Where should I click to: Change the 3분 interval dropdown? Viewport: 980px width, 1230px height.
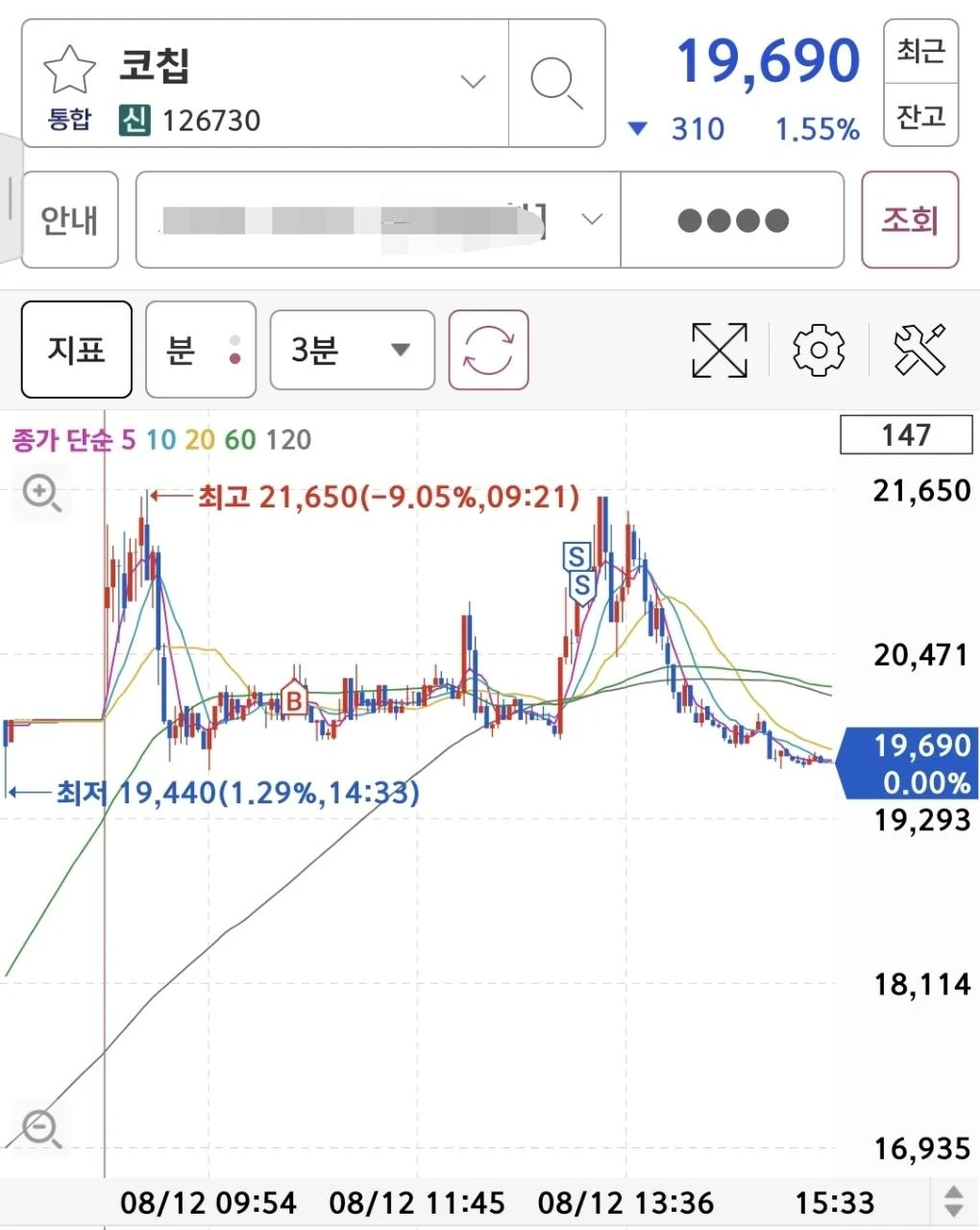click(x=353, y=350)
